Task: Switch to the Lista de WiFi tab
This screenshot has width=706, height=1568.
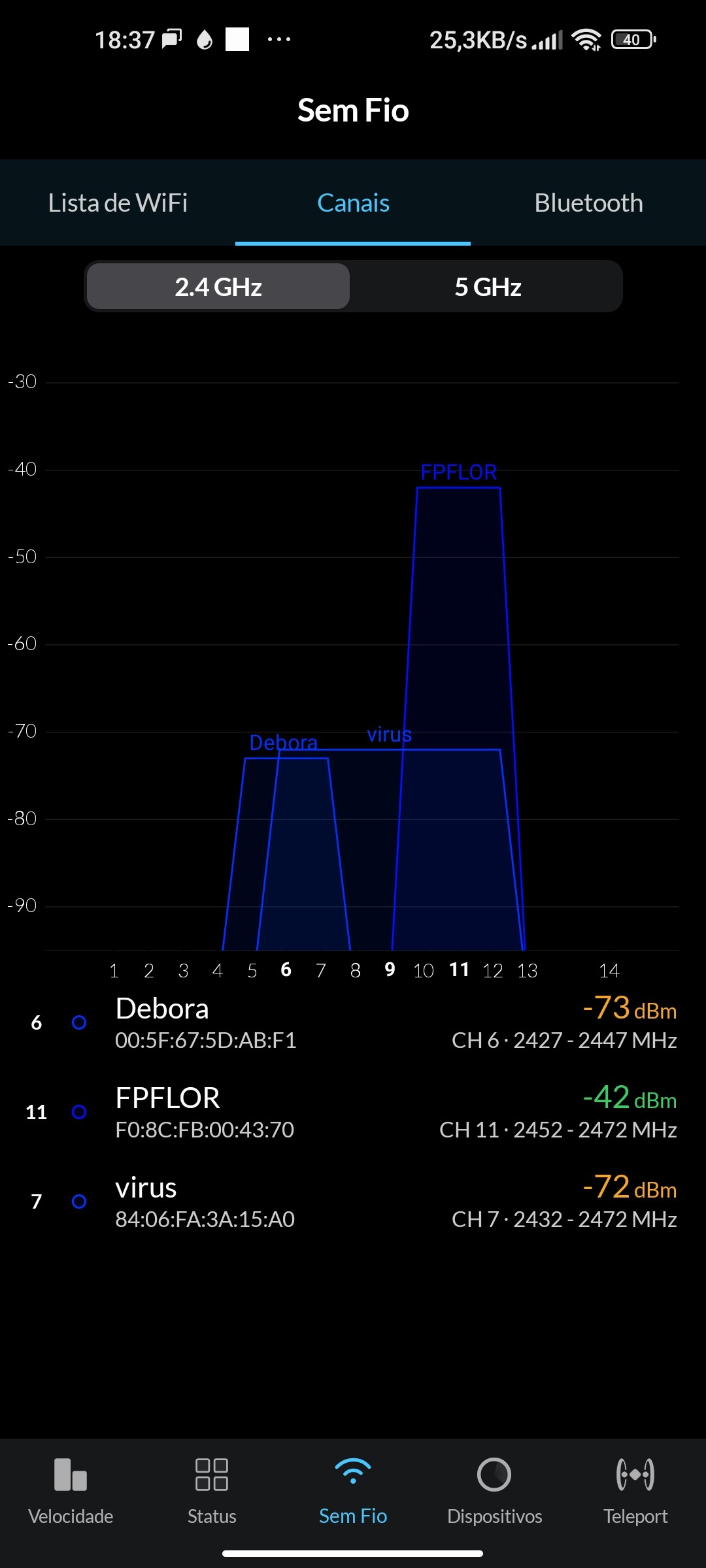Action: point(118,203)
